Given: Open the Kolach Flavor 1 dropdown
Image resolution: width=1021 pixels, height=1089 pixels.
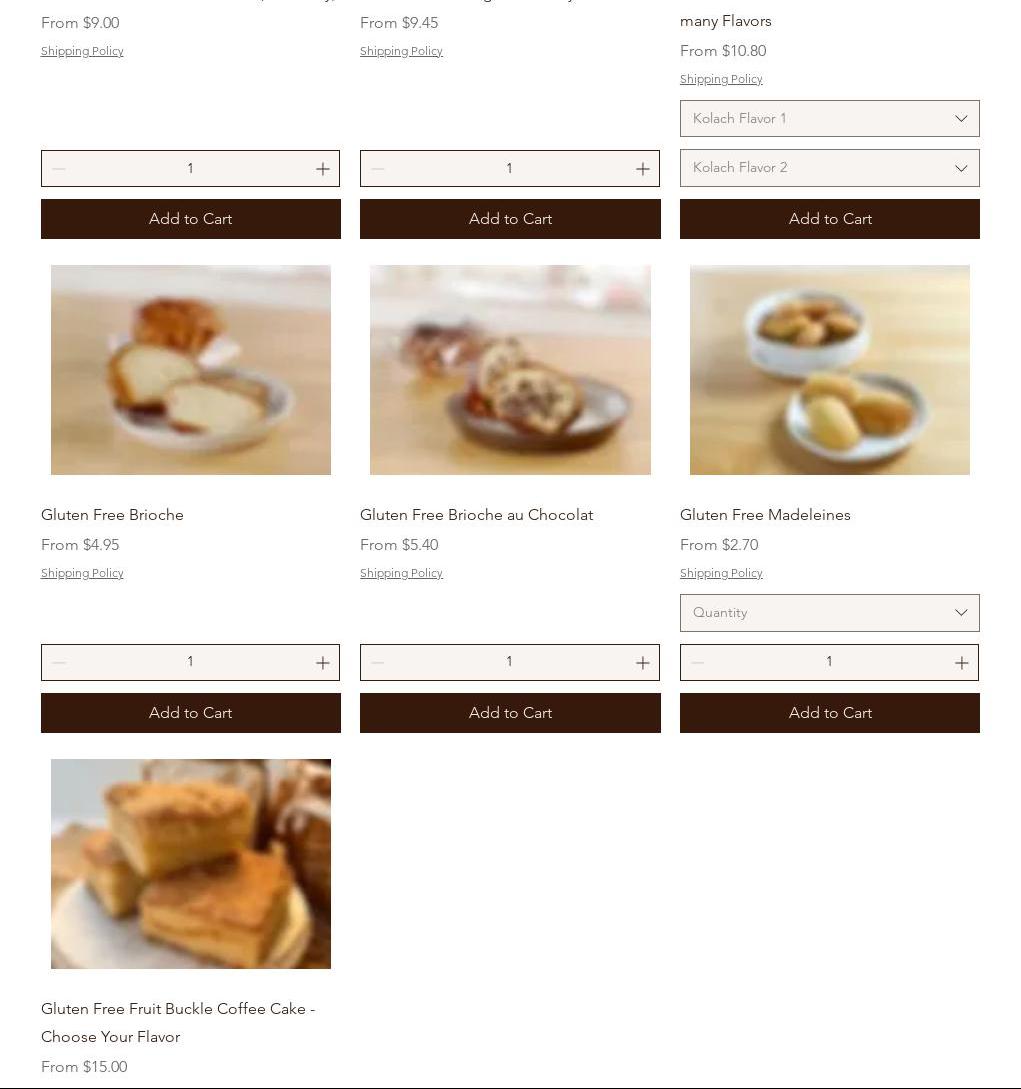Looking at the screenshot, I should (829, 118).
